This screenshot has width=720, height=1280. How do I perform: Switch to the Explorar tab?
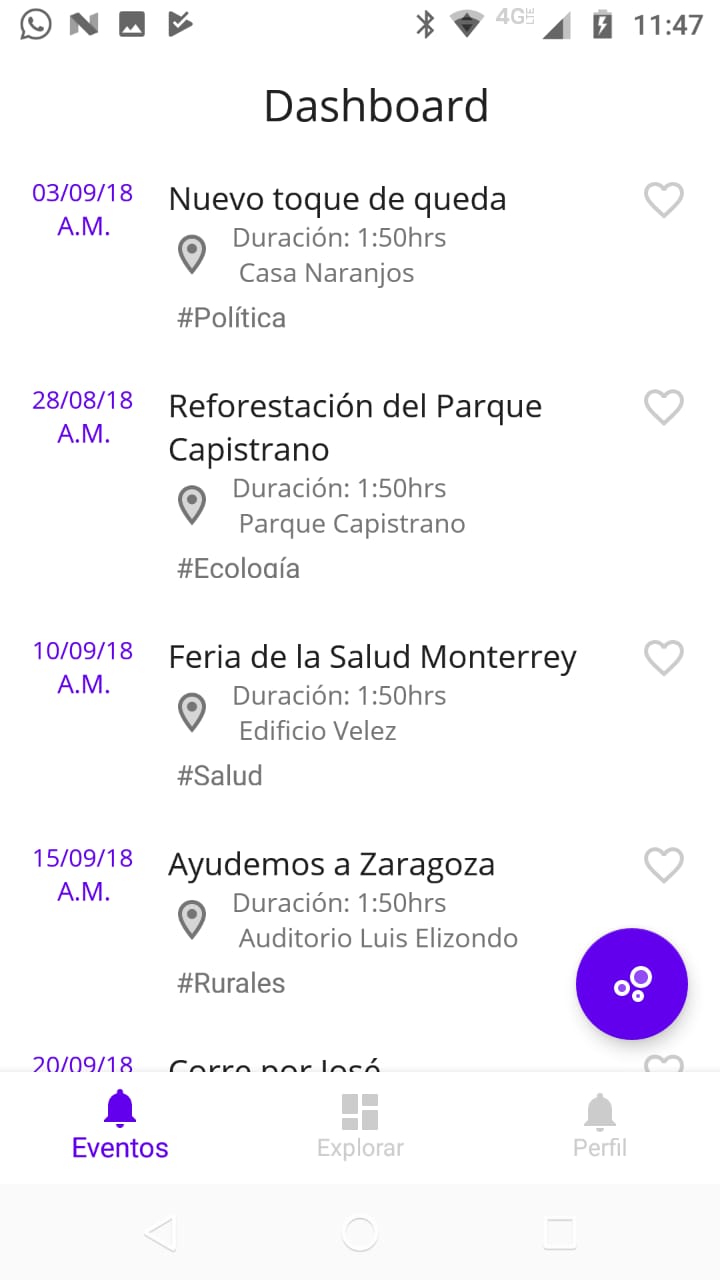(x=360, y=1126)
